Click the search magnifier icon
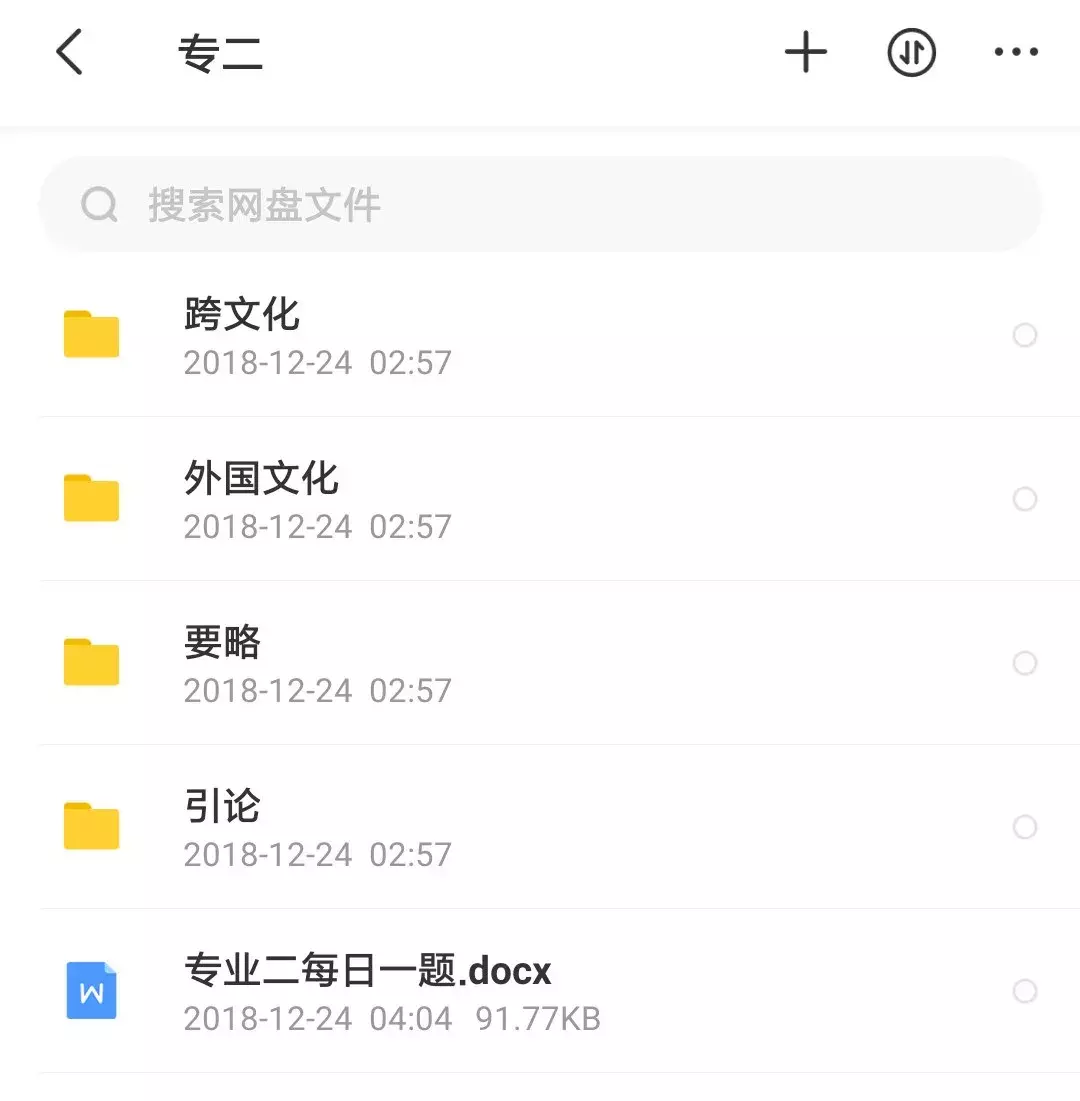The height and width of the screenshot is (1101, 1080). click(97, 205)
